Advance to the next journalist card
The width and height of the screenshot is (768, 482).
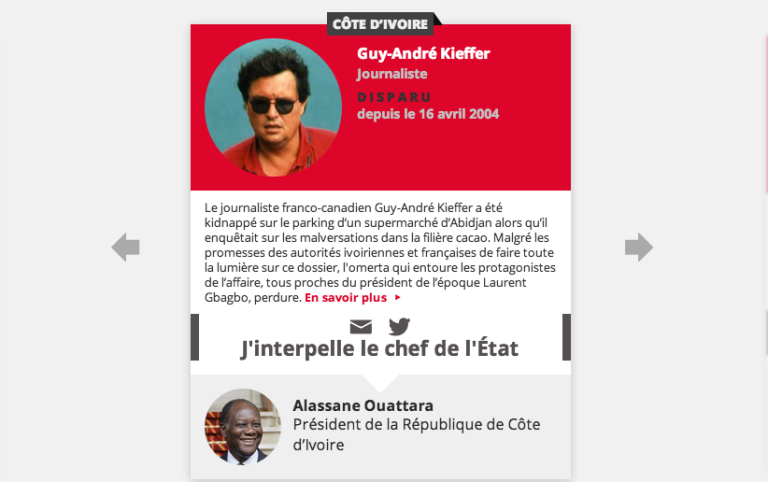pyautogui.click(x=638, y=247)
